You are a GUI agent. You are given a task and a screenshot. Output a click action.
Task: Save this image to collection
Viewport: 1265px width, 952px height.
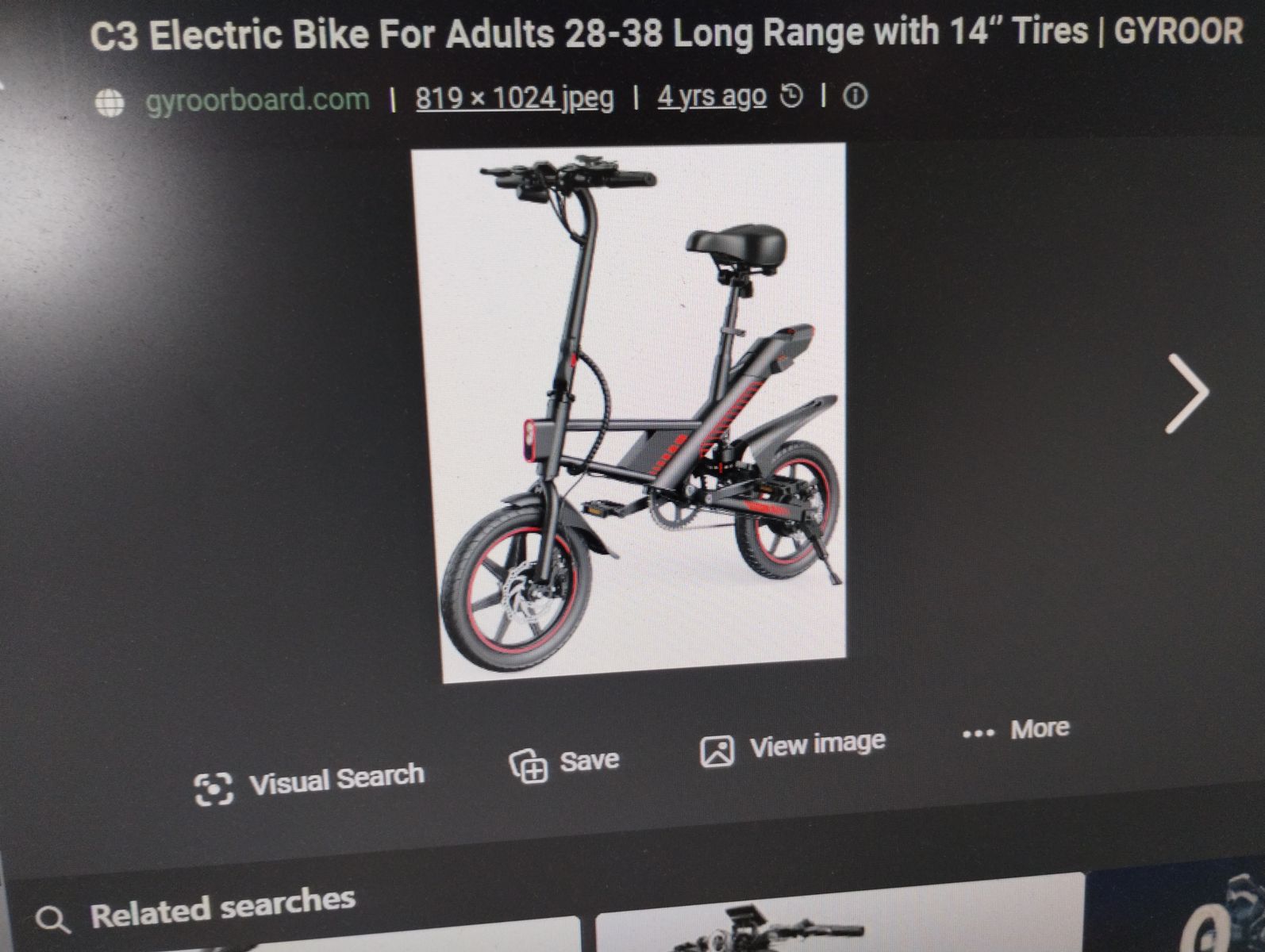tap(564, 763)
